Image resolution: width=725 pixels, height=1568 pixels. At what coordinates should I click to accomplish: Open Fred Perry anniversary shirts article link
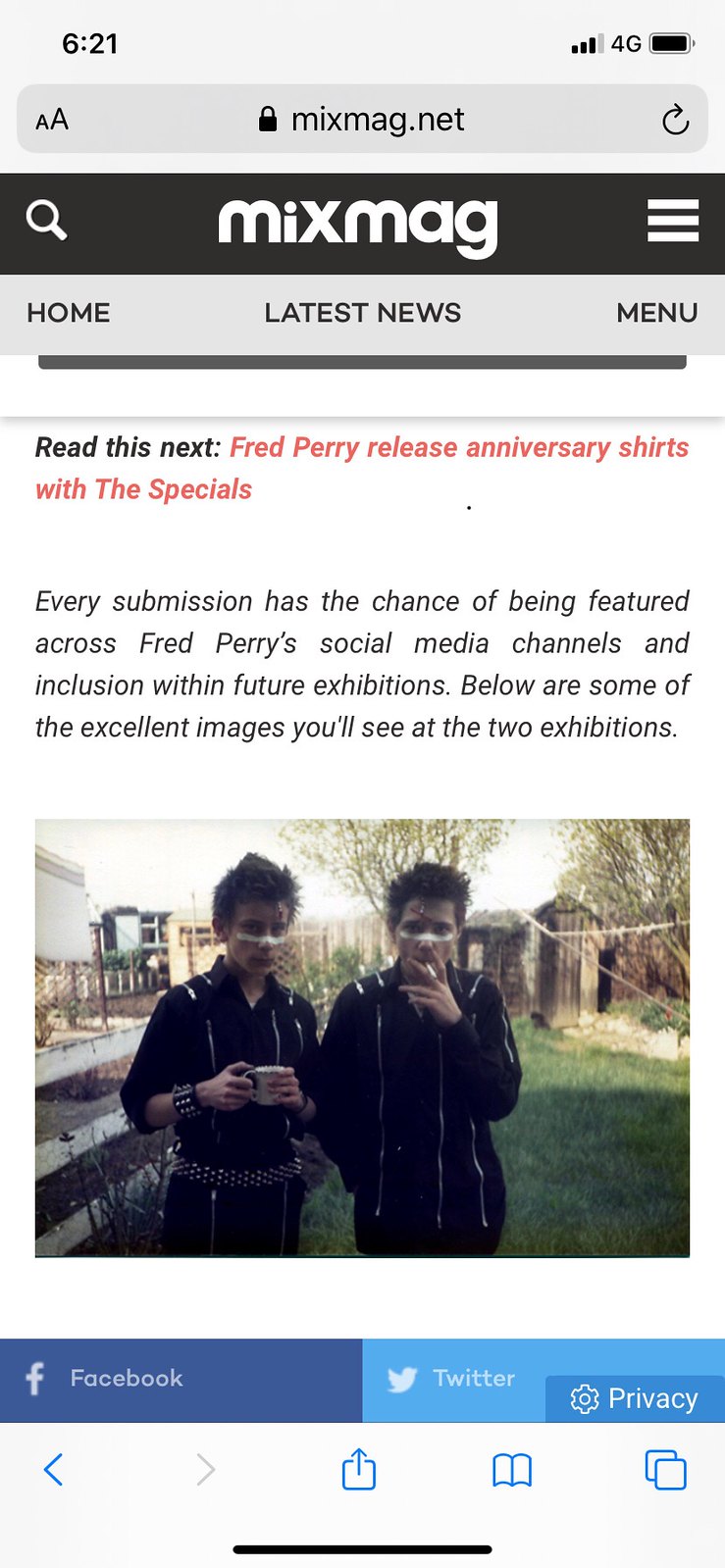click(x=458, y=448)
